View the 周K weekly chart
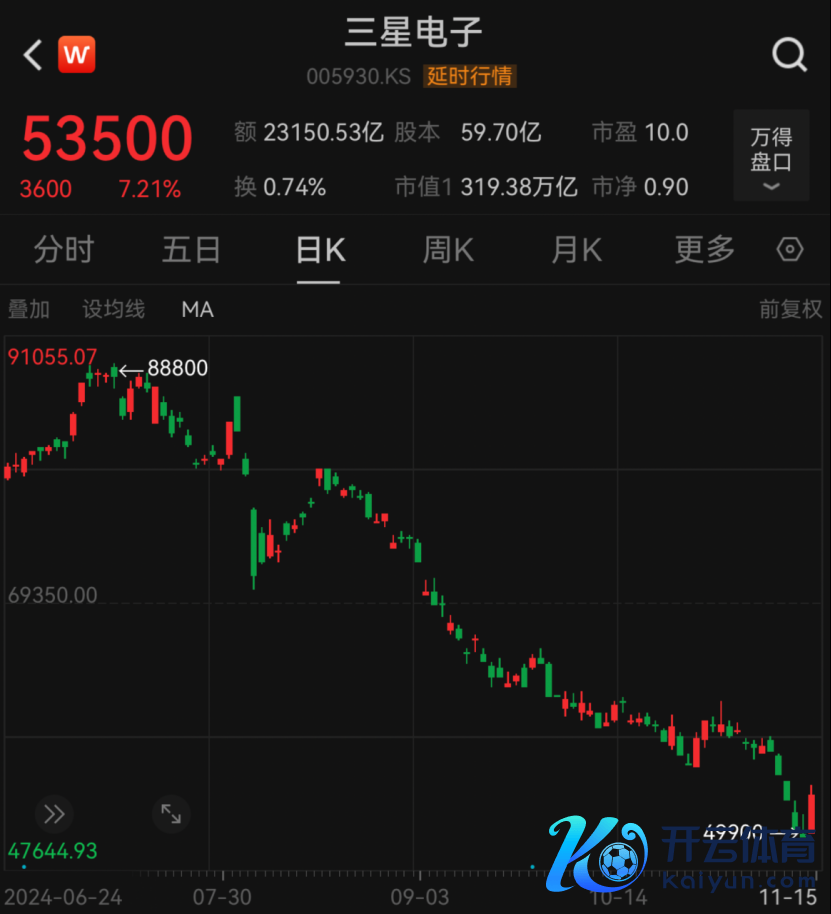Viewport: 831px width, 914px height. 448,250
